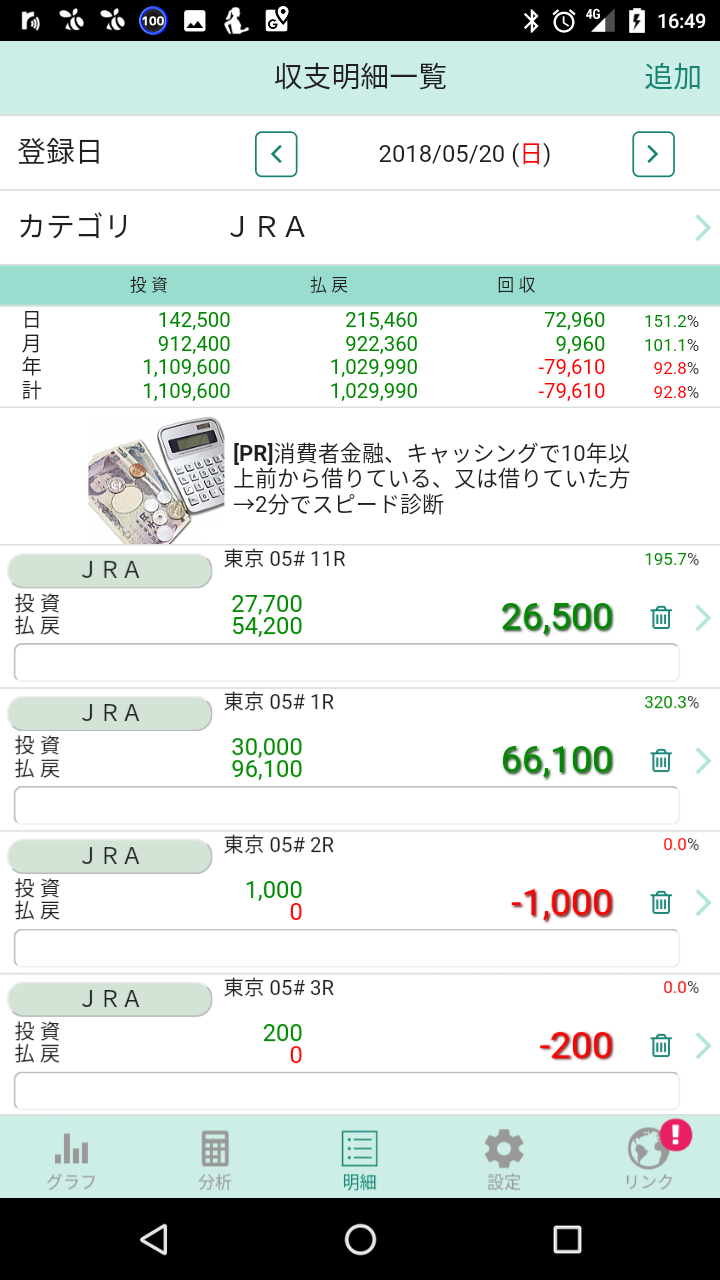Screen dimensions: 720x1280
Task: Edit the memo field for 東京 05# 2R
Action: click(346, 948)
